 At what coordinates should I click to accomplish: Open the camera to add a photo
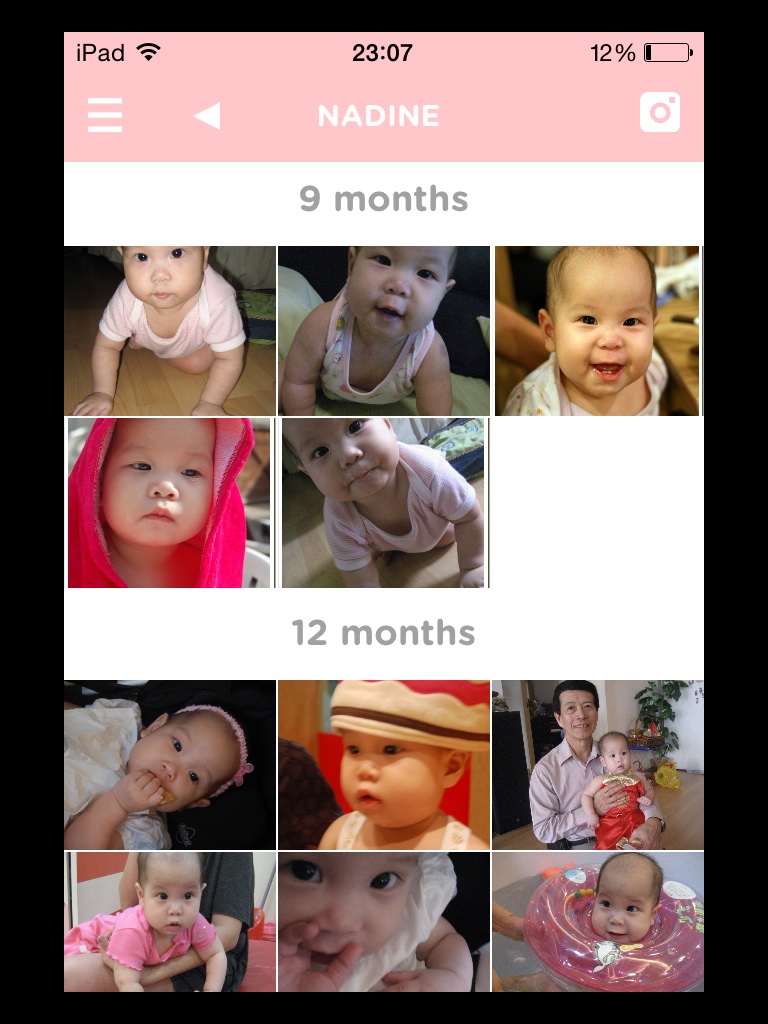[x=660, y=113]
